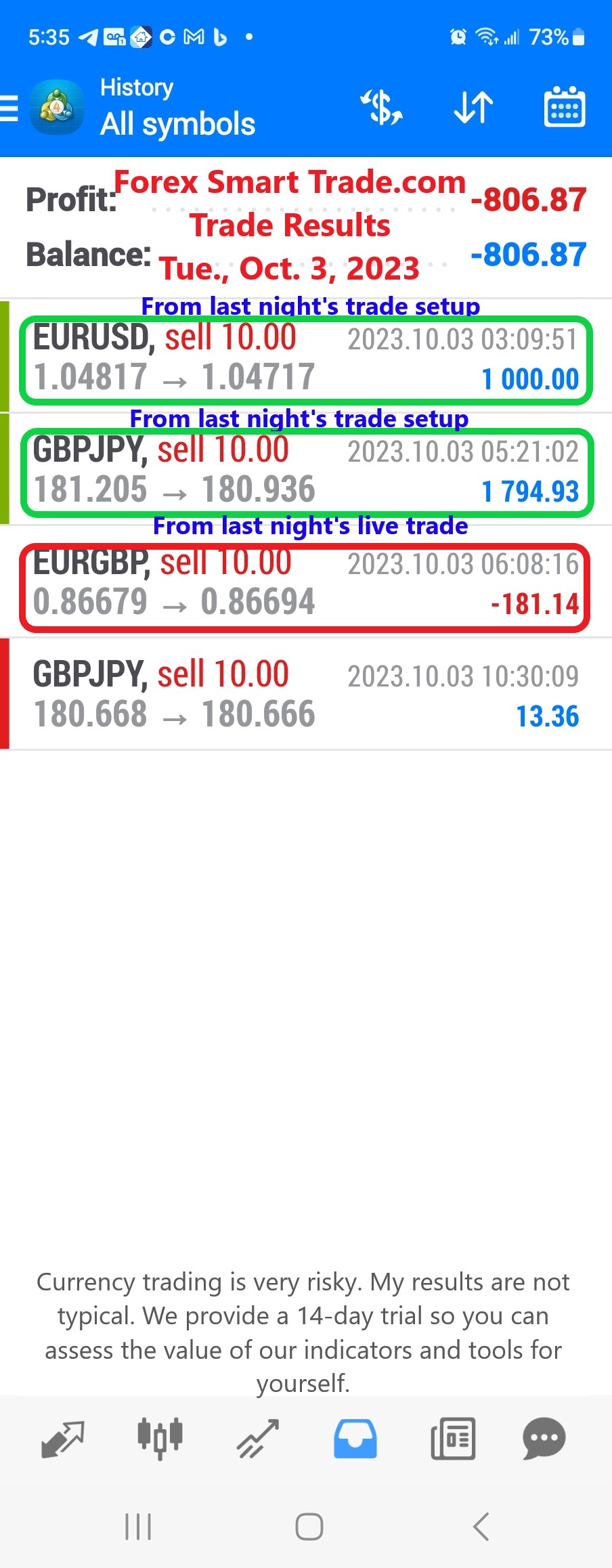Select the History tab
Screen dimensions: 612x1568
(x=355, y=1438)
